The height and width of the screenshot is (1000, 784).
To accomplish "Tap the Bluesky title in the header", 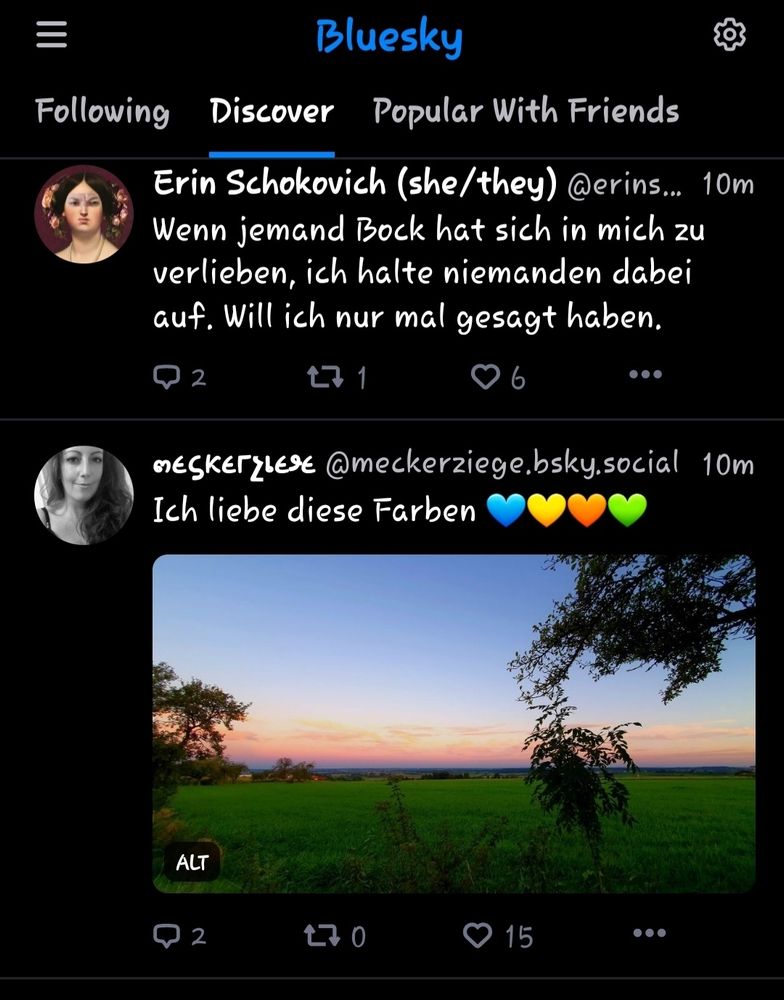I will 391,34.
